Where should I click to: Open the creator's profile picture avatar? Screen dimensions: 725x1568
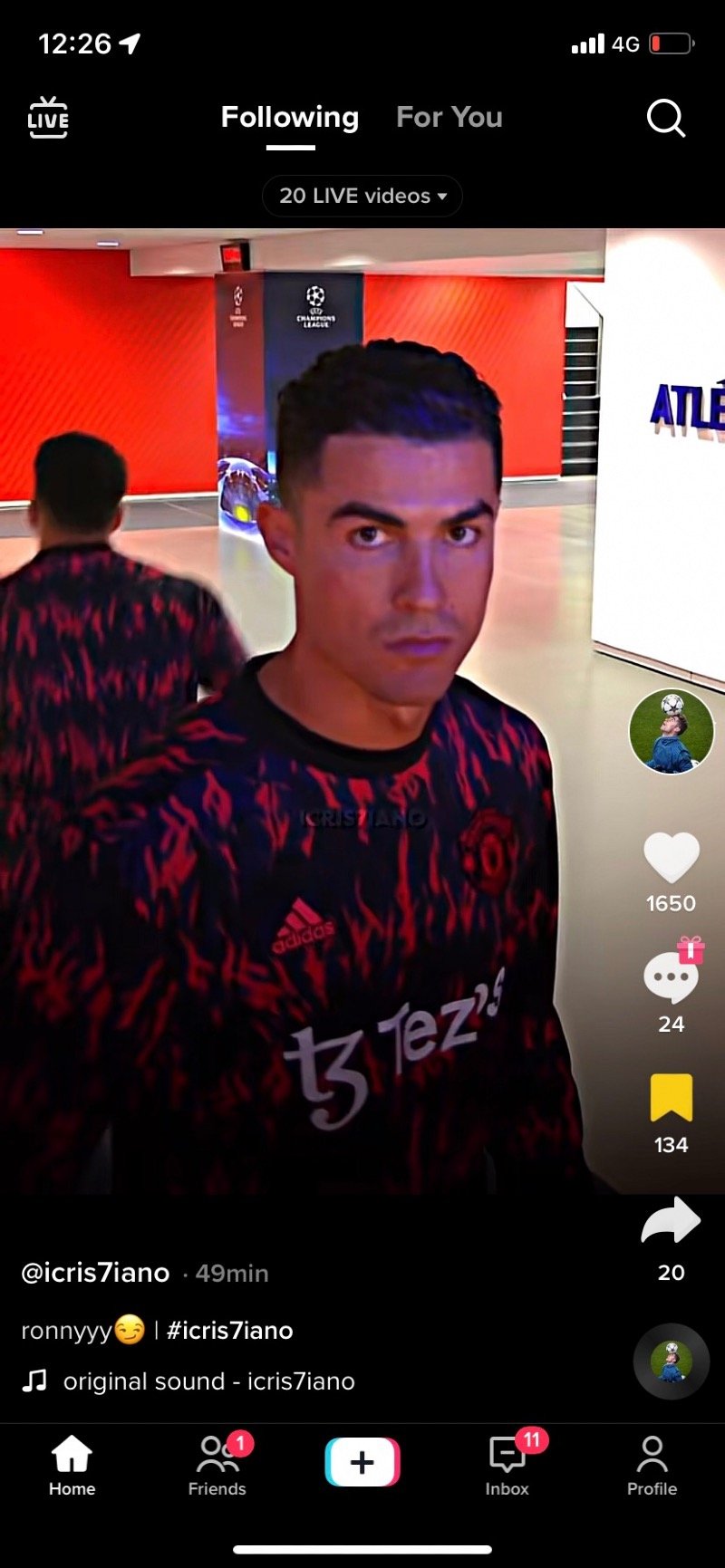[671, 731]
